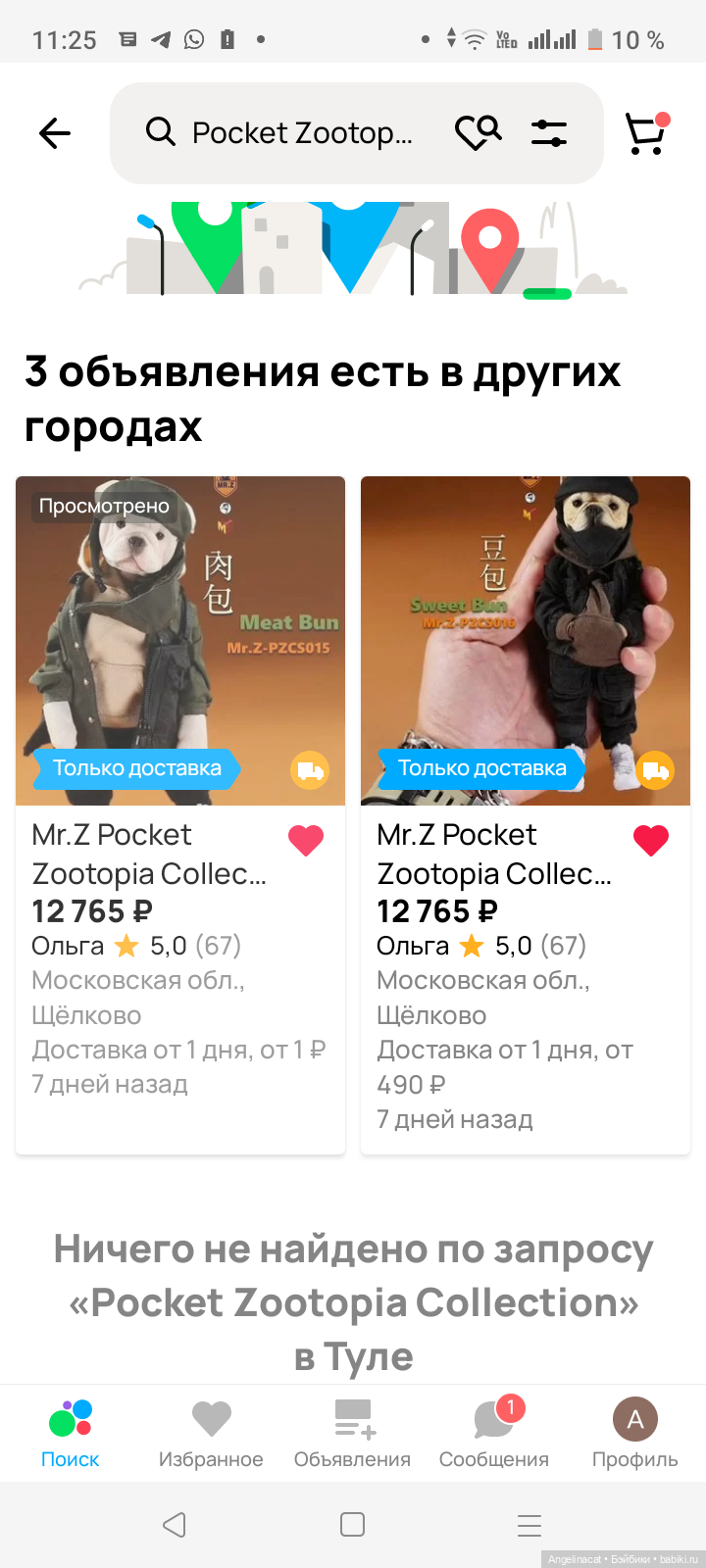This screenshot has height=1568, width=706.
Task: Open the search filters
Action: pyautogui.click(x=549, y=133)
